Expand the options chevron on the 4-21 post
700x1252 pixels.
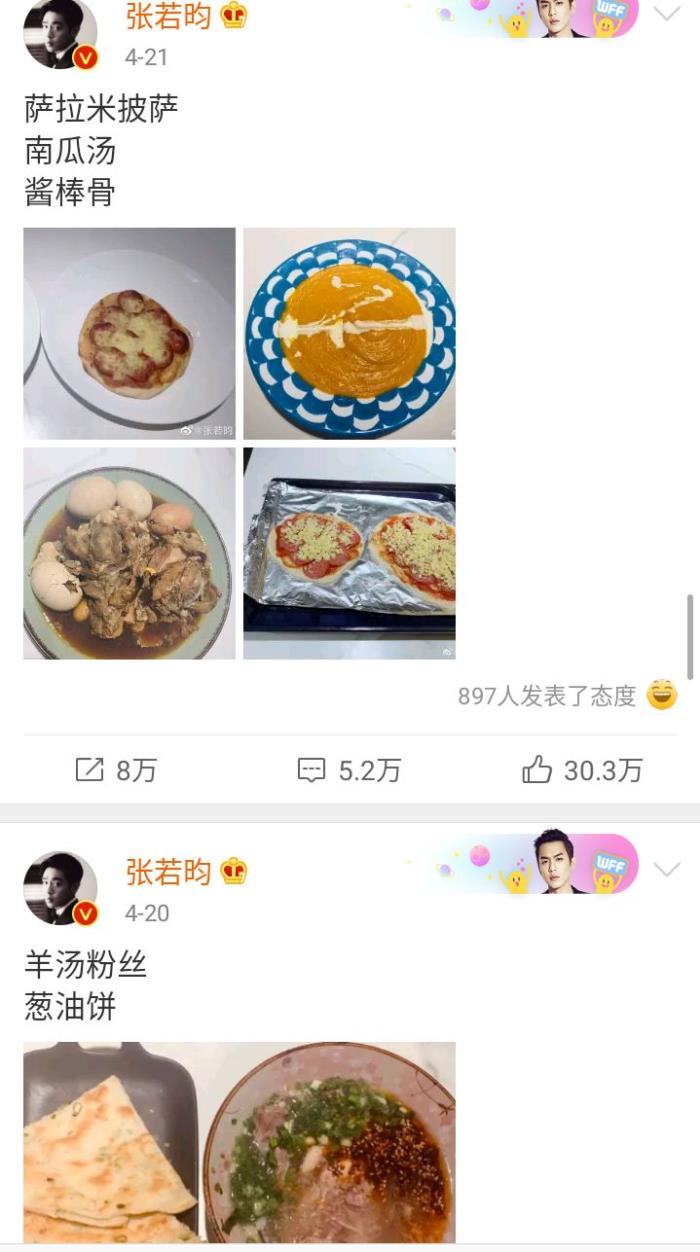[666, 14]
